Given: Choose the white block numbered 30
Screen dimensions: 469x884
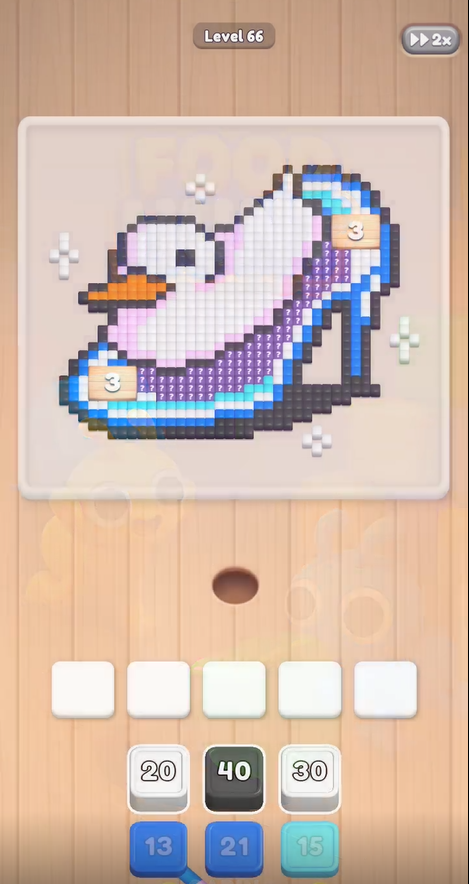Looking at the screenshot, I should (309, 778).
